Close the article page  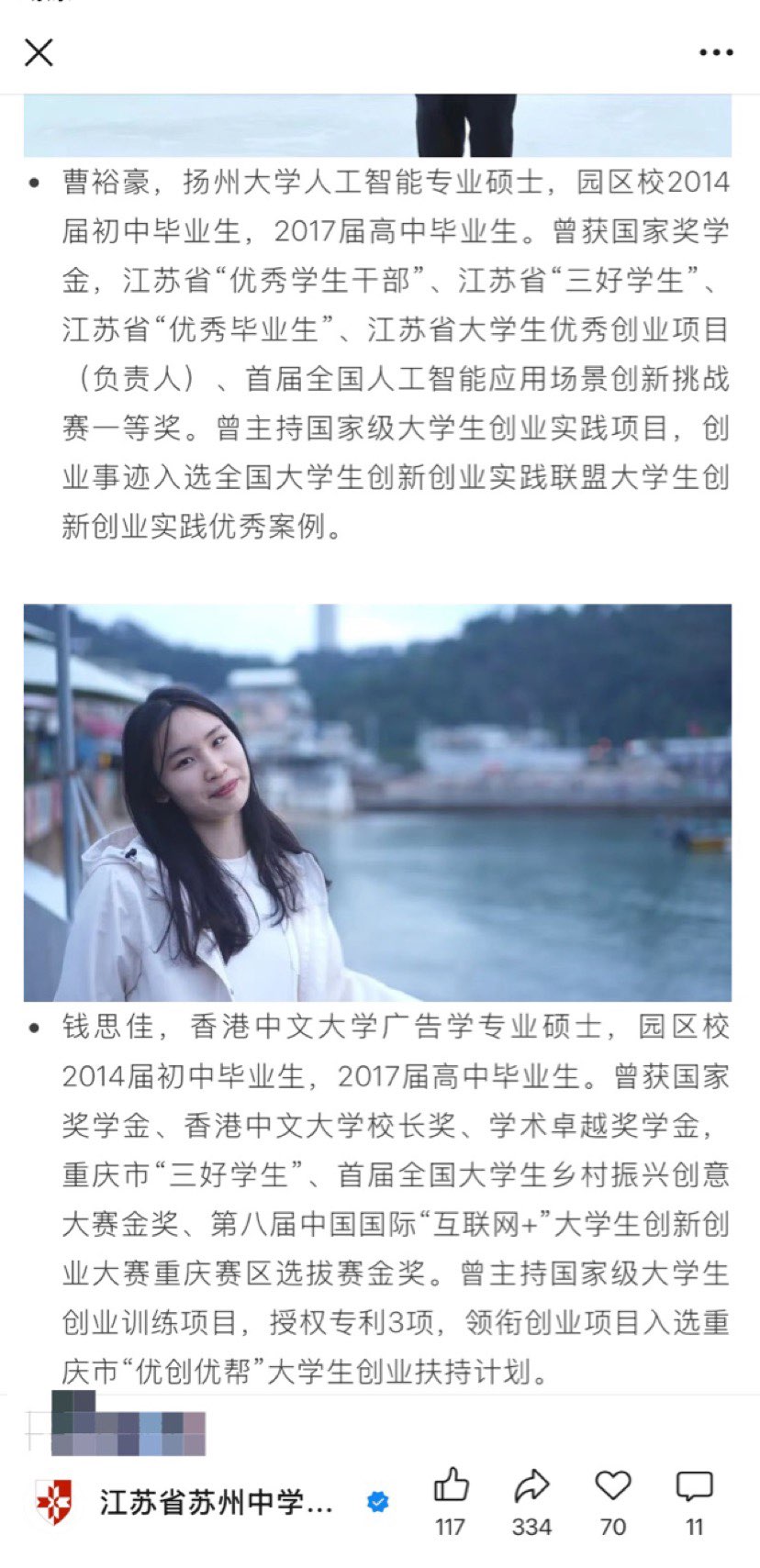[x=39, y=52]
